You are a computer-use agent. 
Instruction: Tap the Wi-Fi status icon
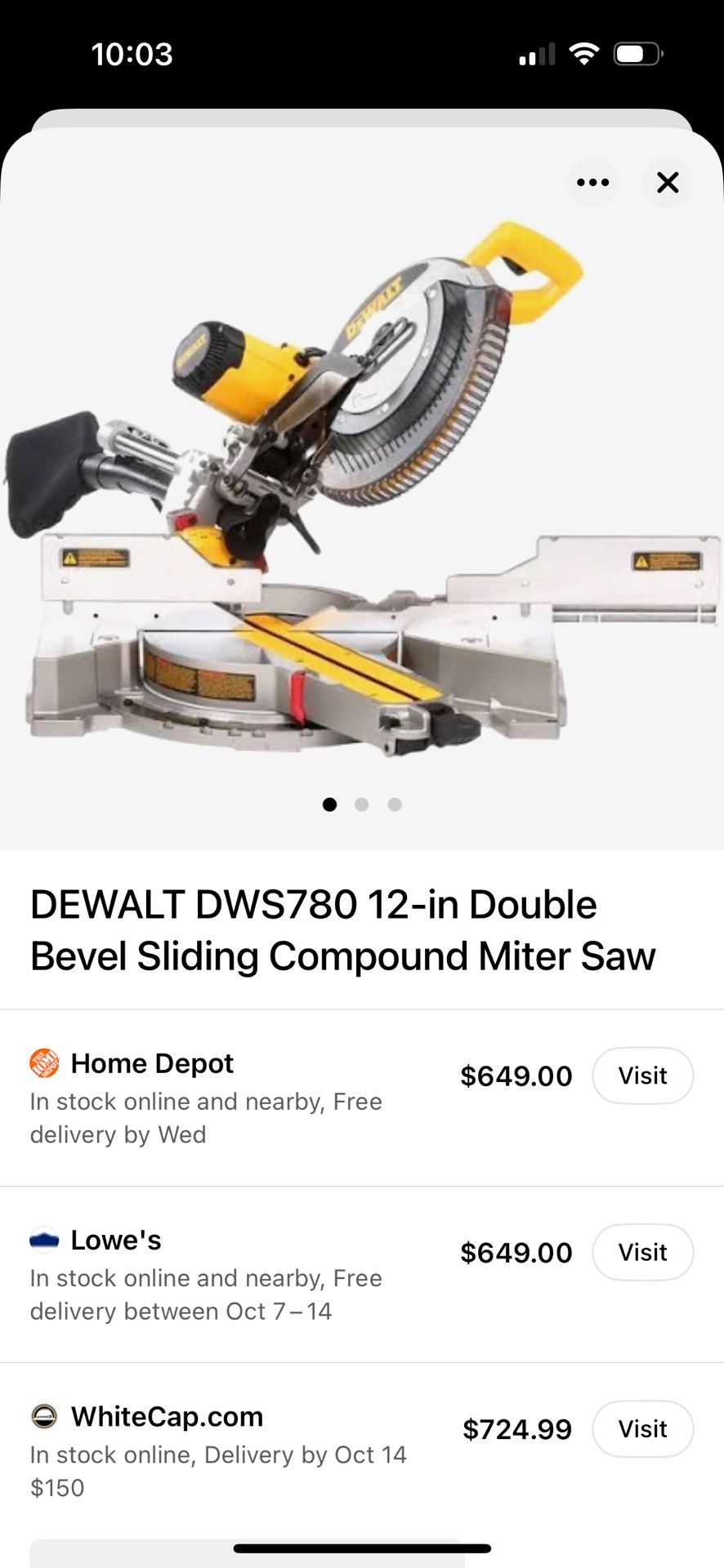pyautogui.click(x=585, y=52)
